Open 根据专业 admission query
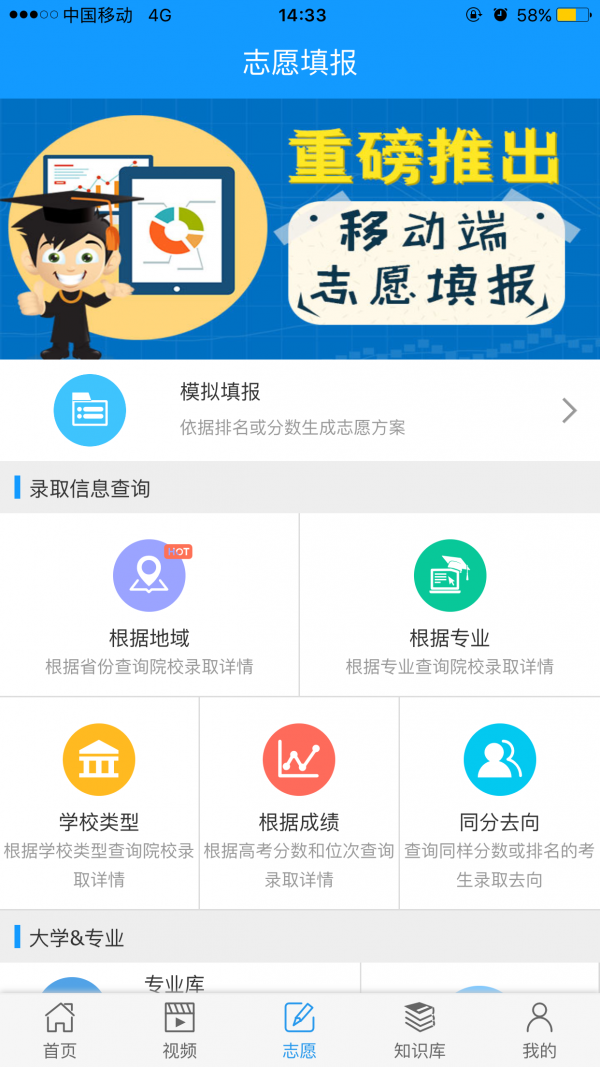 tap(449, 605)
